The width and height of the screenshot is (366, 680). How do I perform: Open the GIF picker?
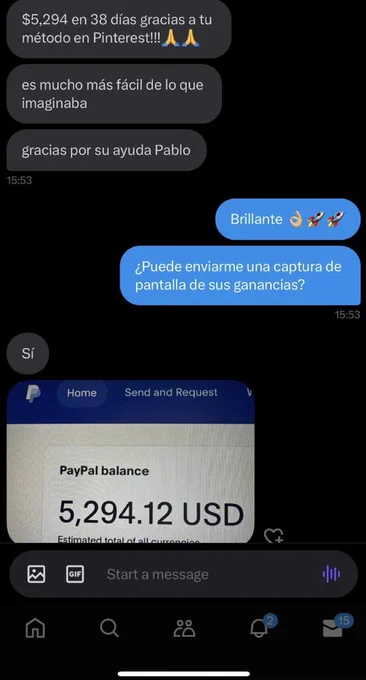point(75,574)
